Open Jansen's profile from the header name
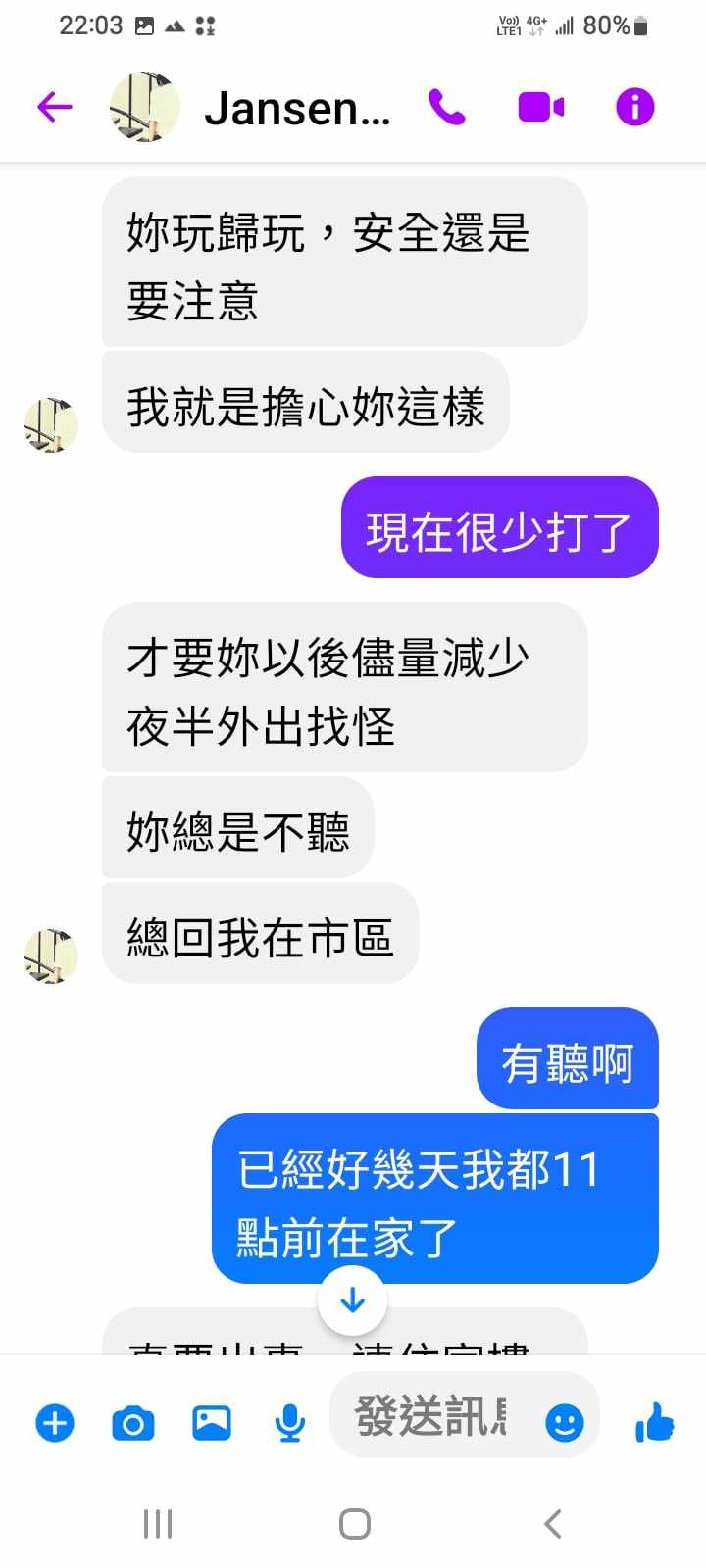Viewport: 706px width, 1568px height. [296, 108]
